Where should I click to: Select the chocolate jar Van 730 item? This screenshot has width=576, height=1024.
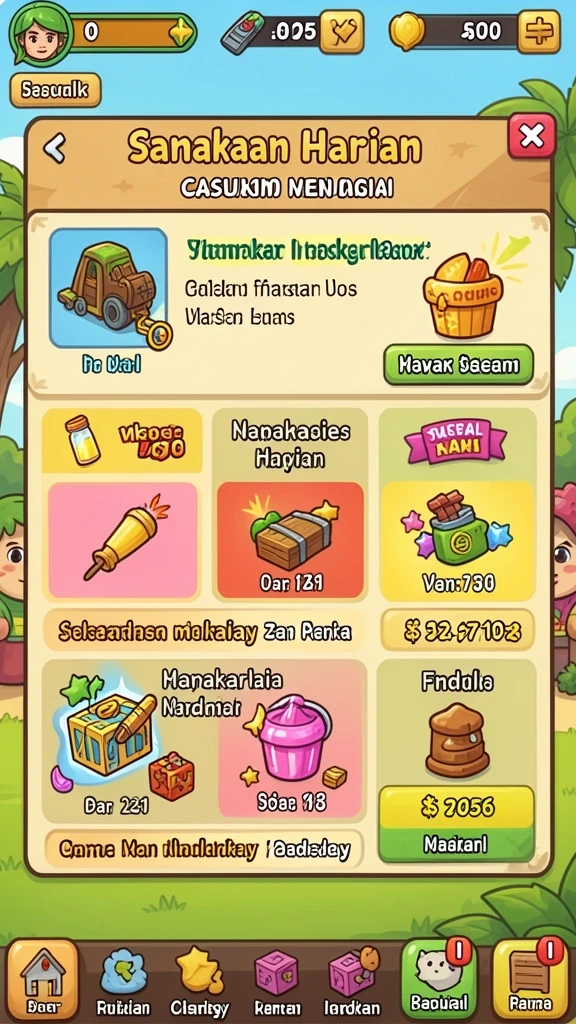tap(456, 541)
